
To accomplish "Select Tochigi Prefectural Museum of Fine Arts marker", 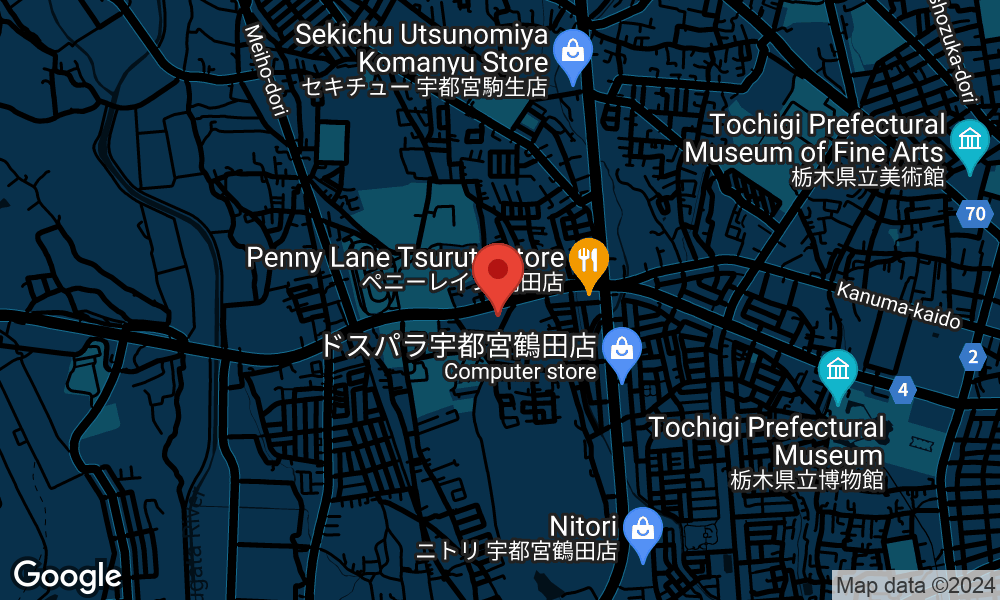I will pos(968,141).
